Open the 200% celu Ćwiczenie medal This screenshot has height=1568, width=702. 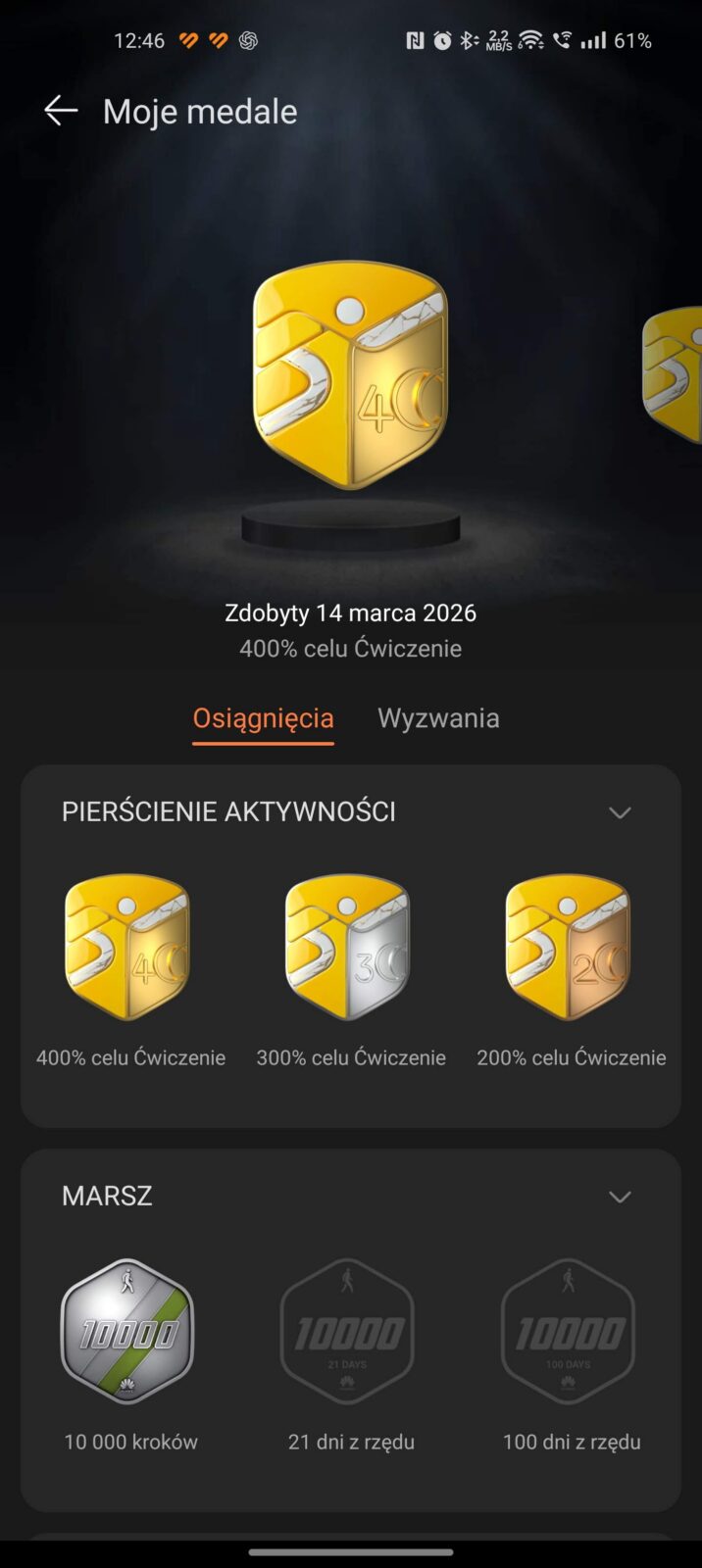[570, 948]
